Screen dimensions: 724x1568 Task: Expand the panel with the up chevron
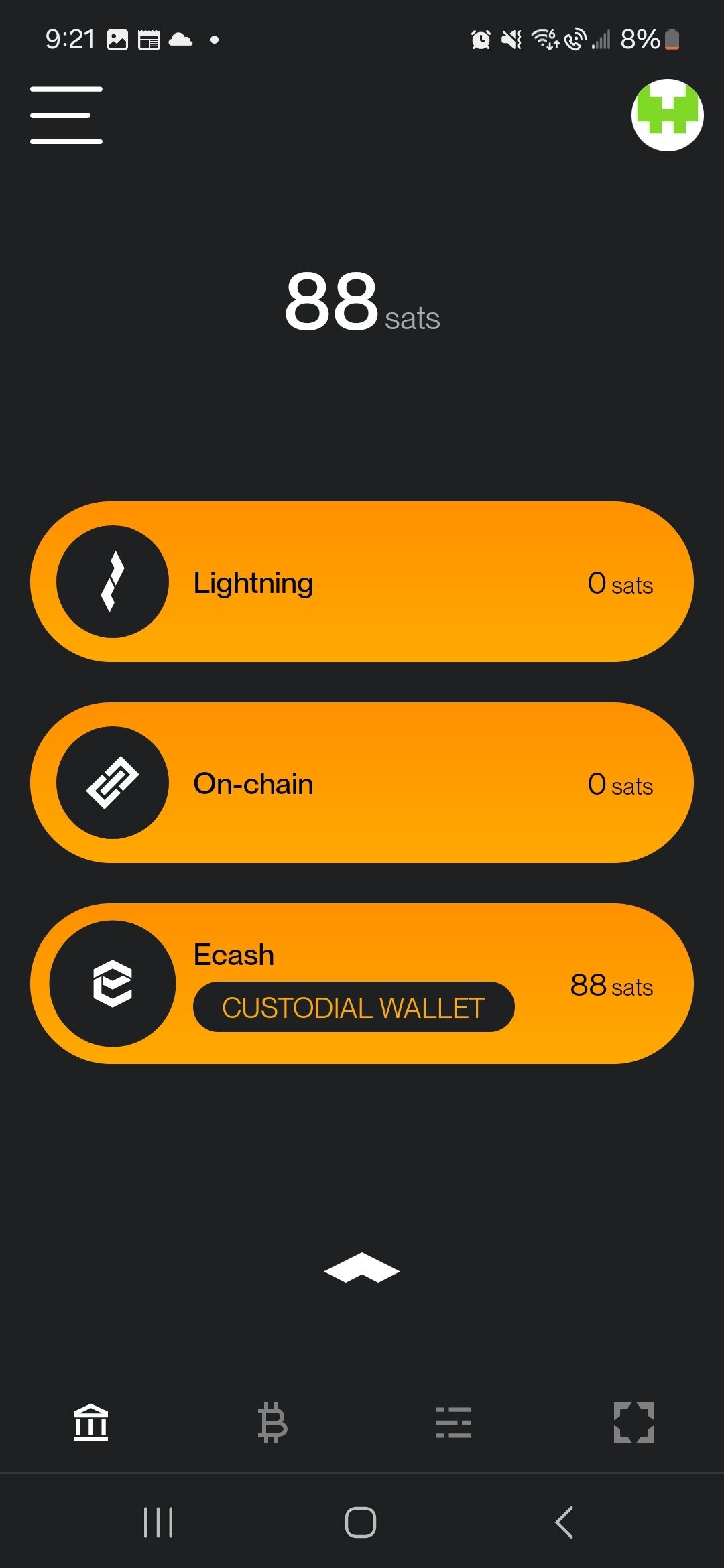pos(362,1268)
